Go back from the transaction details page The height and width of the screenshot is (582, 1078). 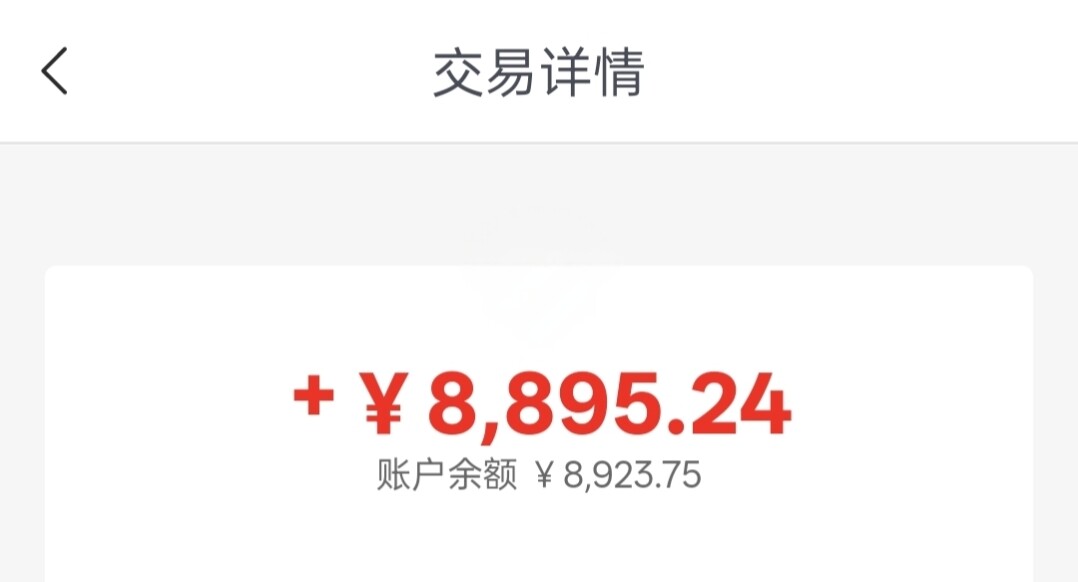pyautogui.click(x=55, y=72)
